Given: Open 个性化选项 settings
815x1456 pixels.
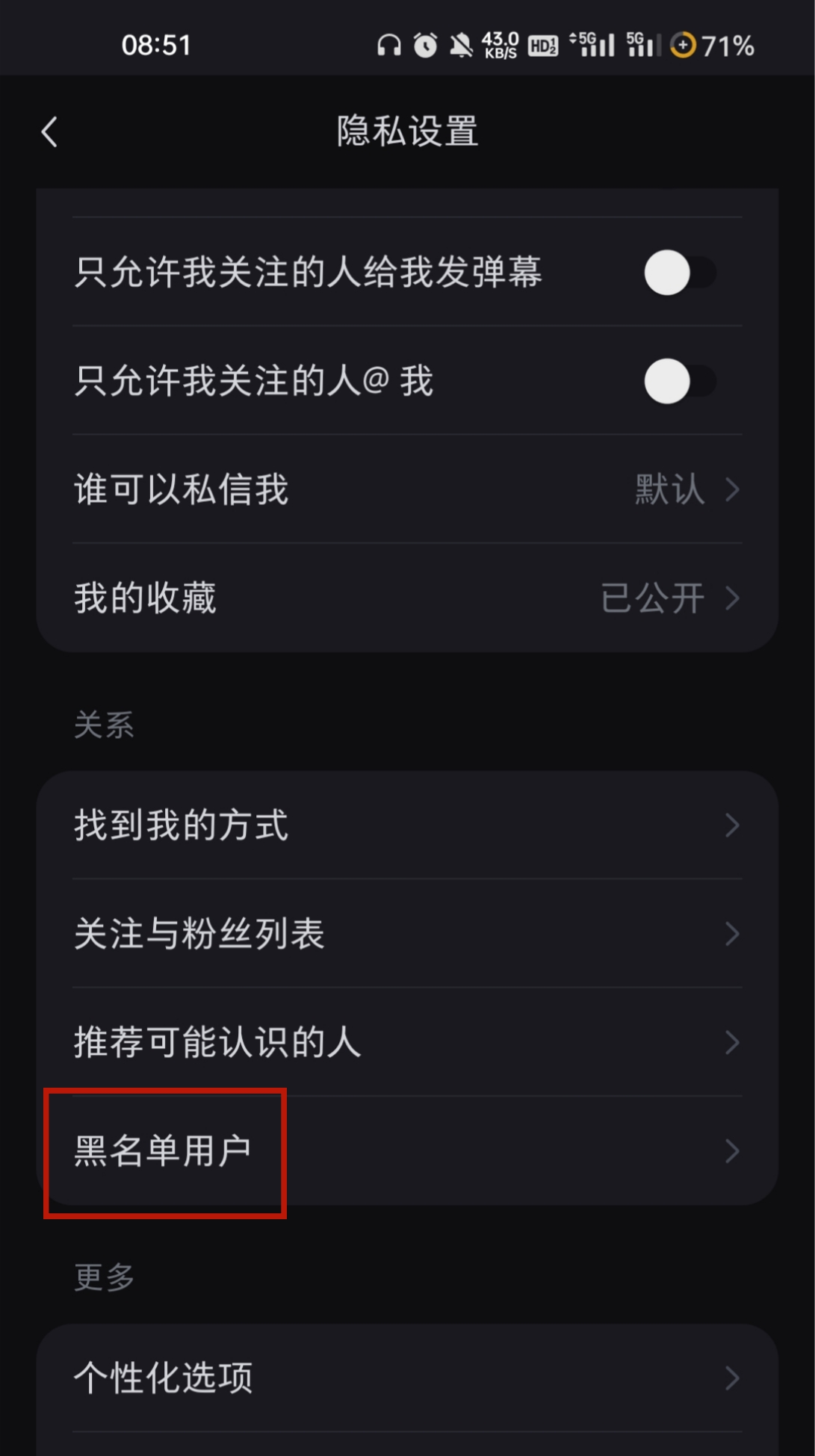Looking at the screenshot, I should click(407, 1377).
